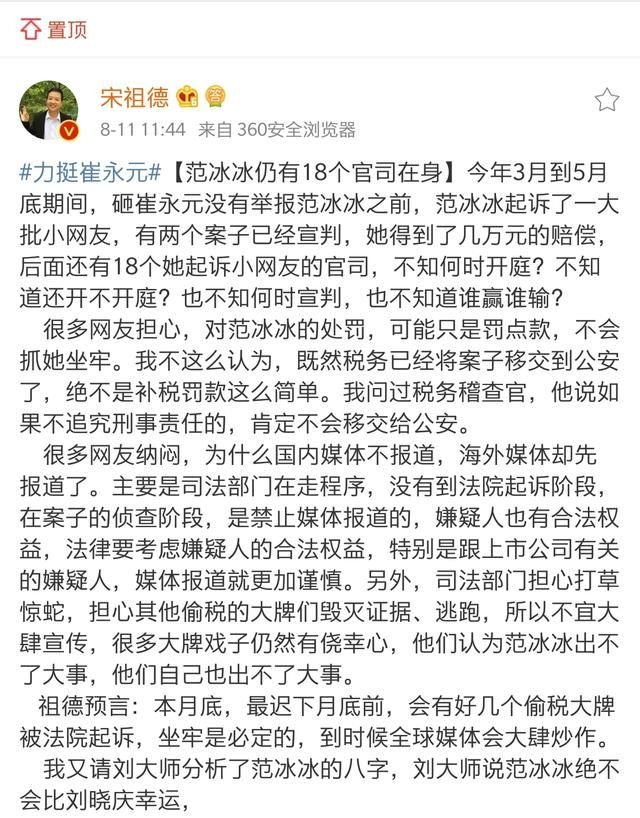This screenshot has width=640, height=818.
Task: Open the username 宋祖德
Action: pyautogui.click(x=132, y=97)
